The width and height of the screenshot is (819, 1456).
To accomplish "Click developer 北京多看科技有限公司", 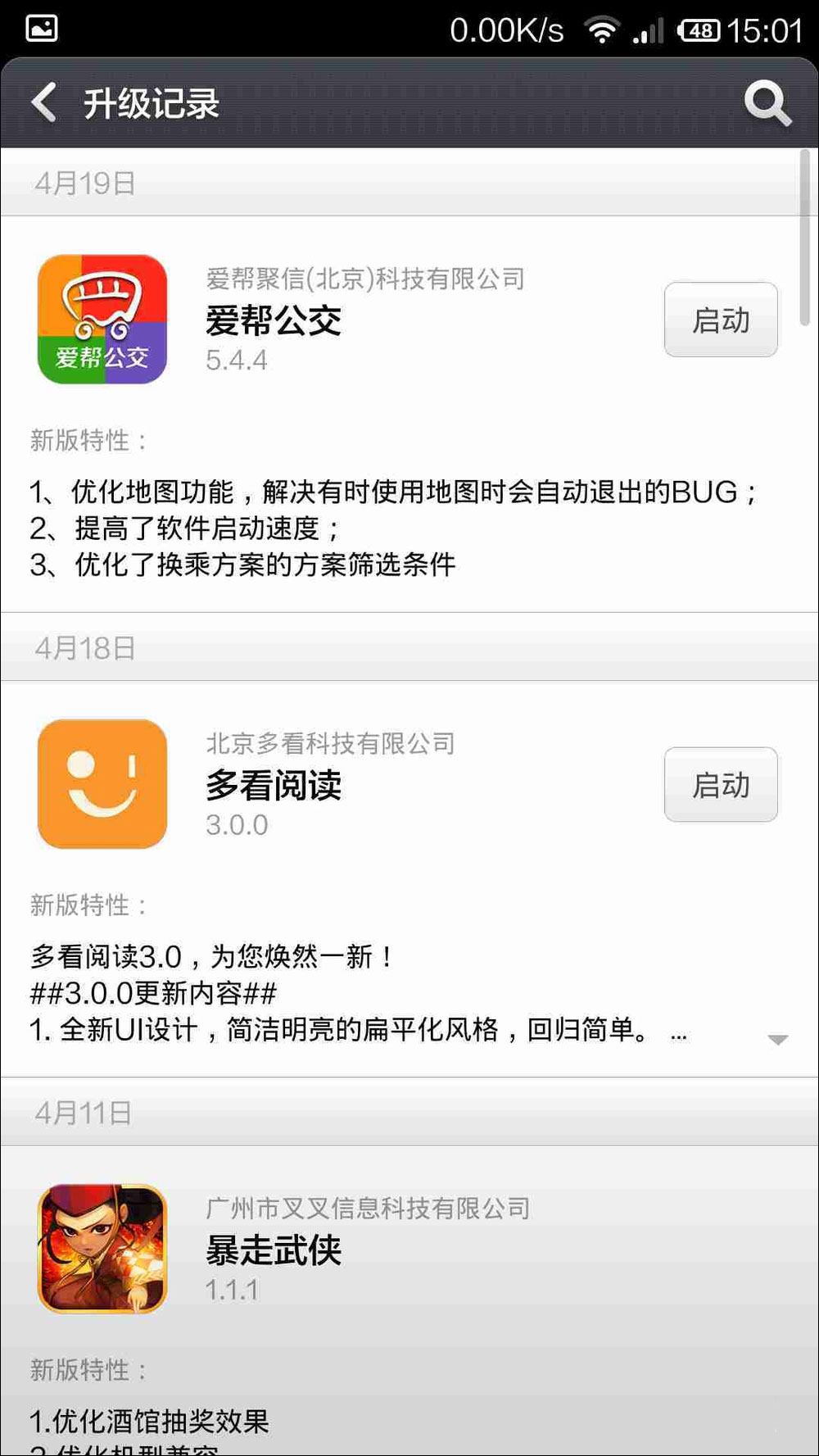I will coord(330,744).
